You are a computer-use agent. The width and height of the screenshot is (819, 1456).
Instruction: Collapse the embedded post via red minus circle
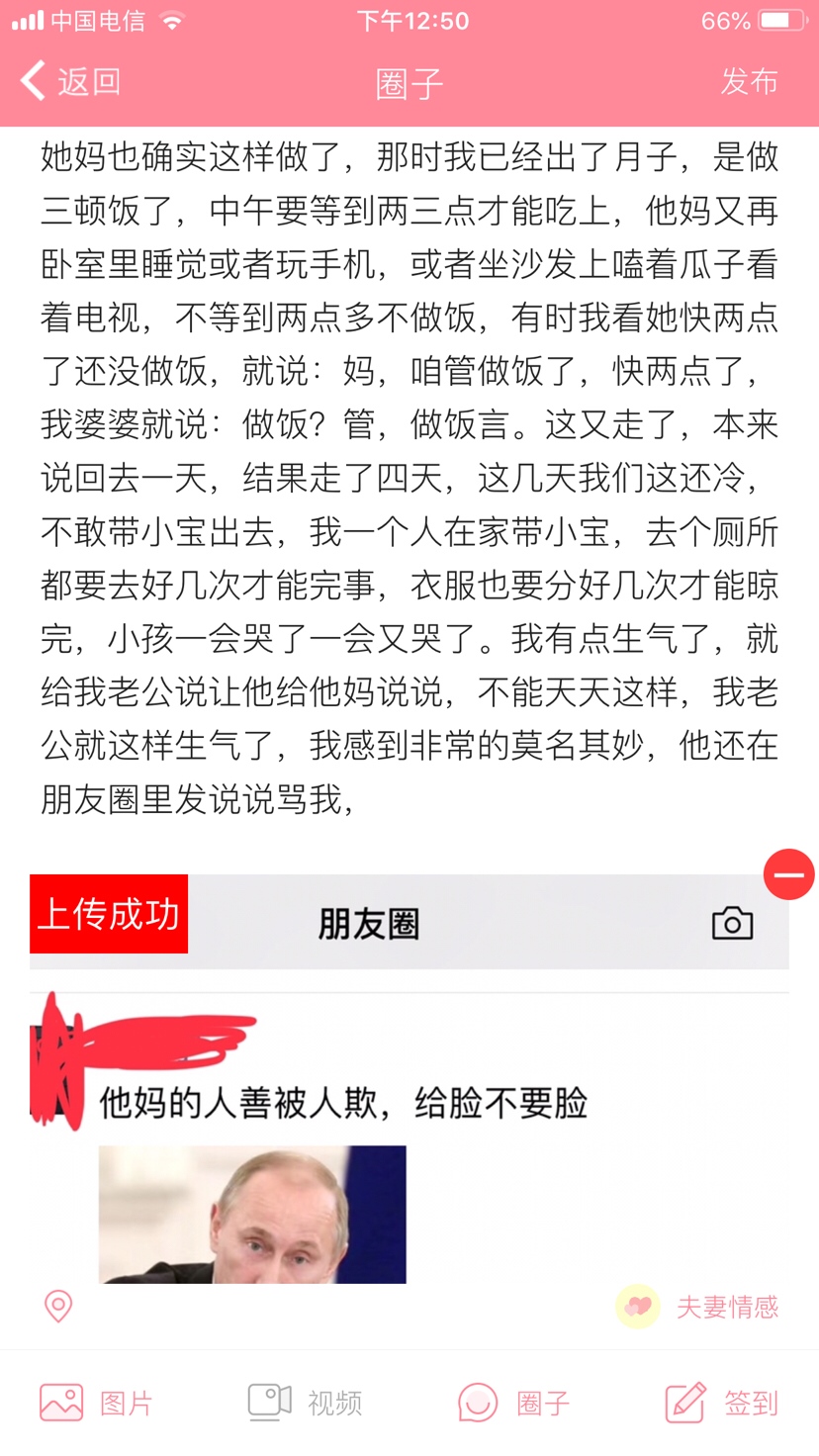click(788, 874)
